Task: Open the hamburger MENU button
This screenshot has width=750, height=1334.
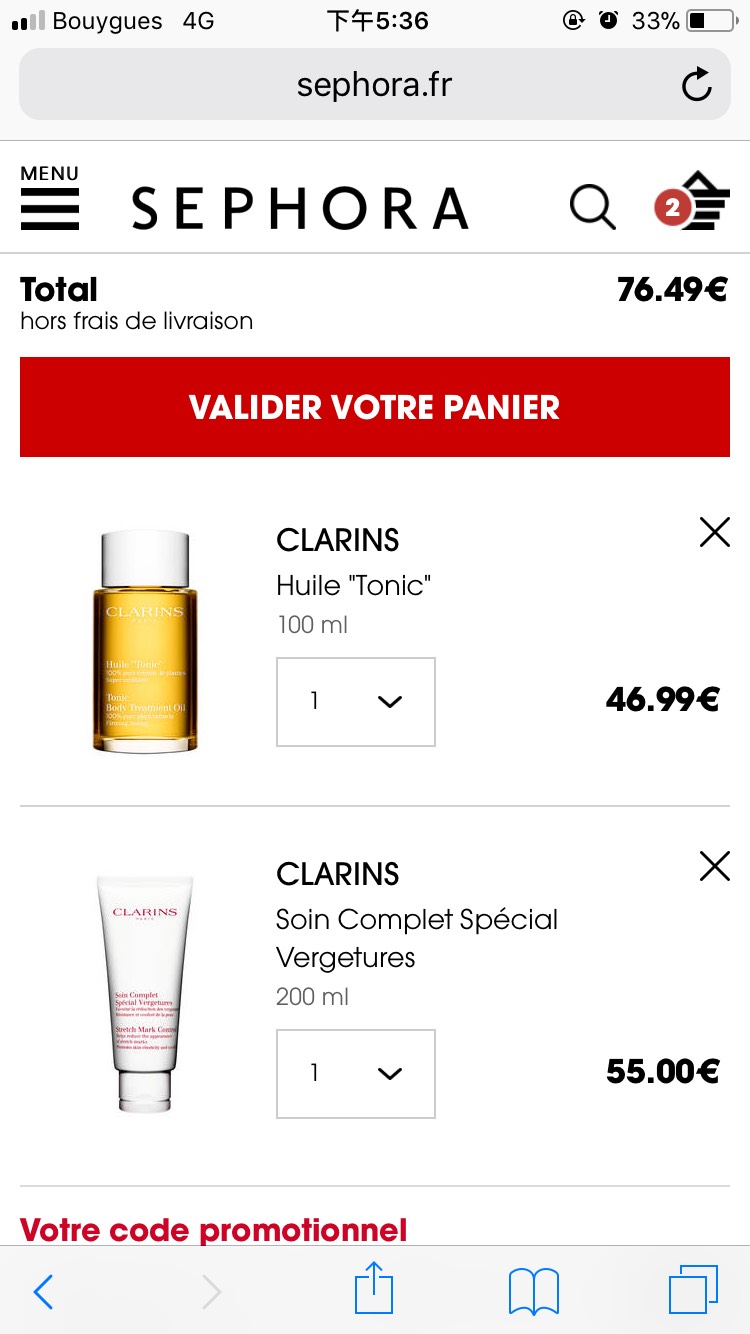Action: point(49,198)
